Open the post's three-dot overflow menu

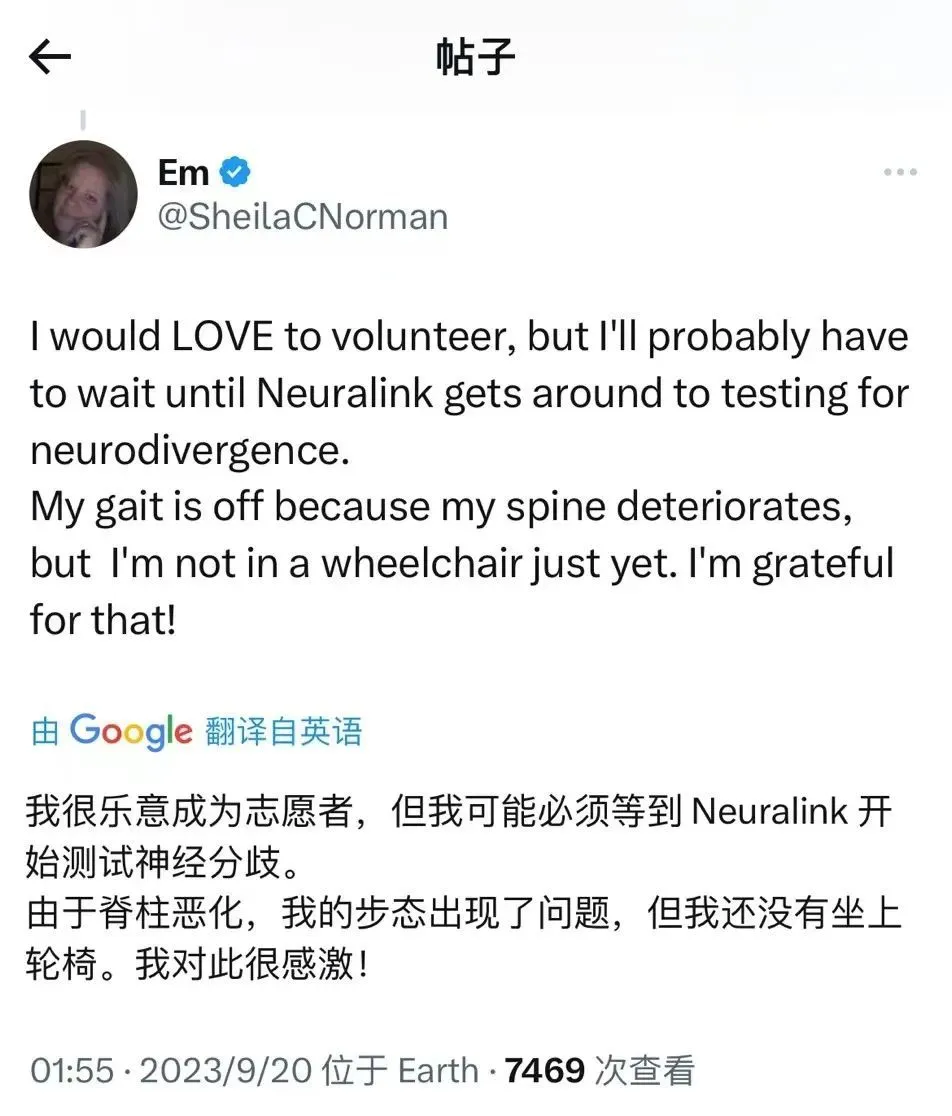[x=899, y=173]
